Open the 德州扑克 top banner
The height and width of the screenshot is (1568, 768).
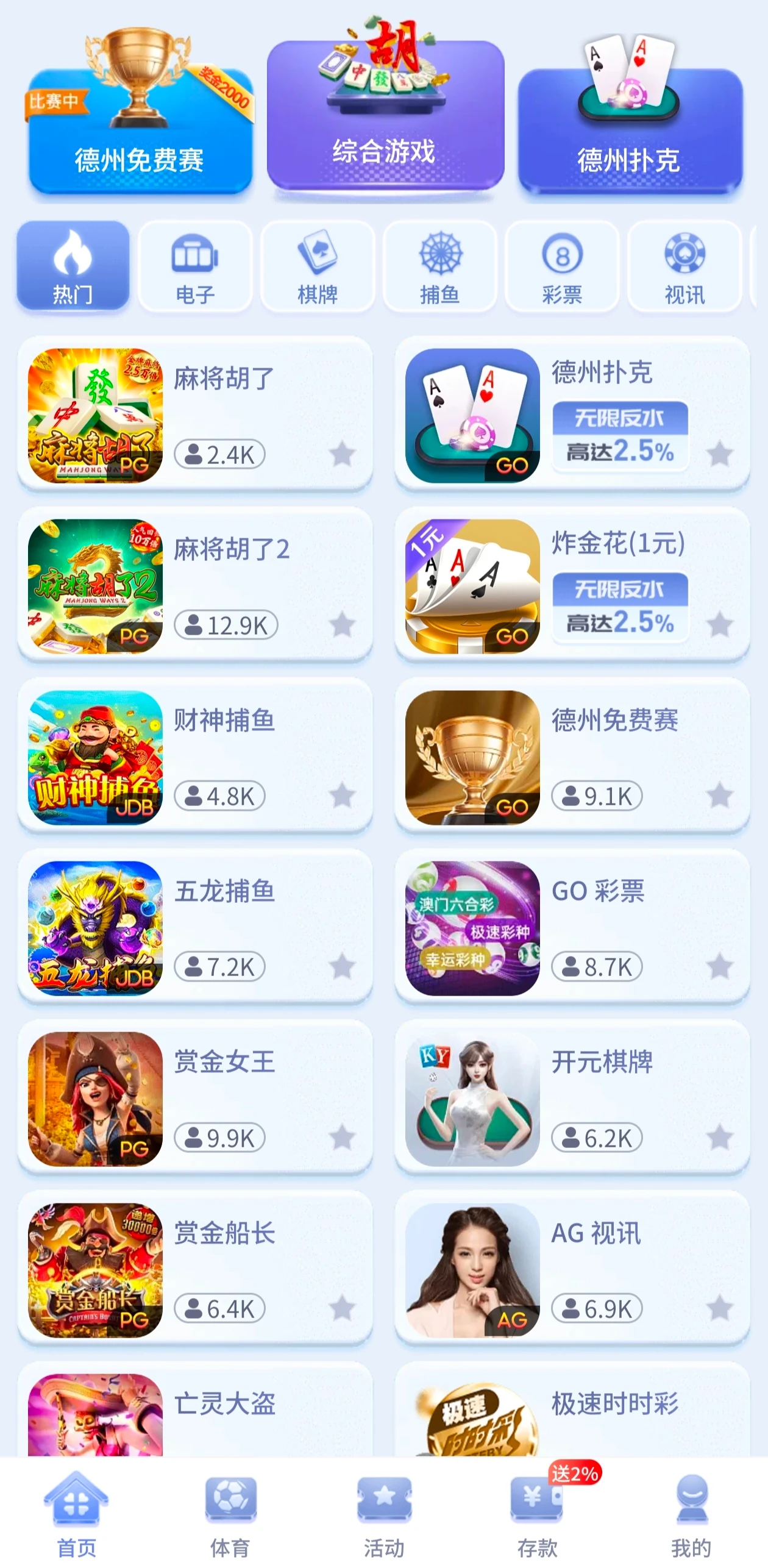click(630, 131)
